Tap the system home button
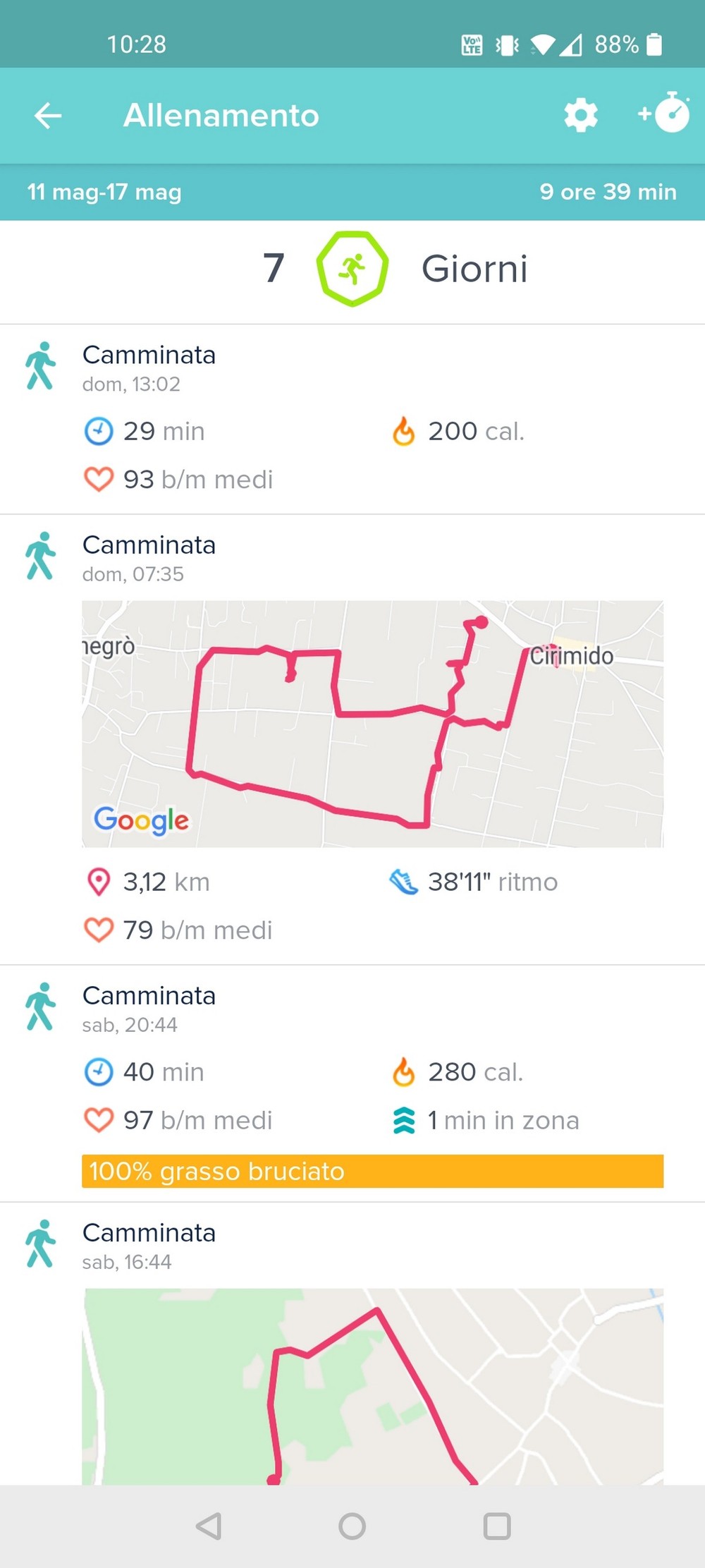 [352, 1526]
